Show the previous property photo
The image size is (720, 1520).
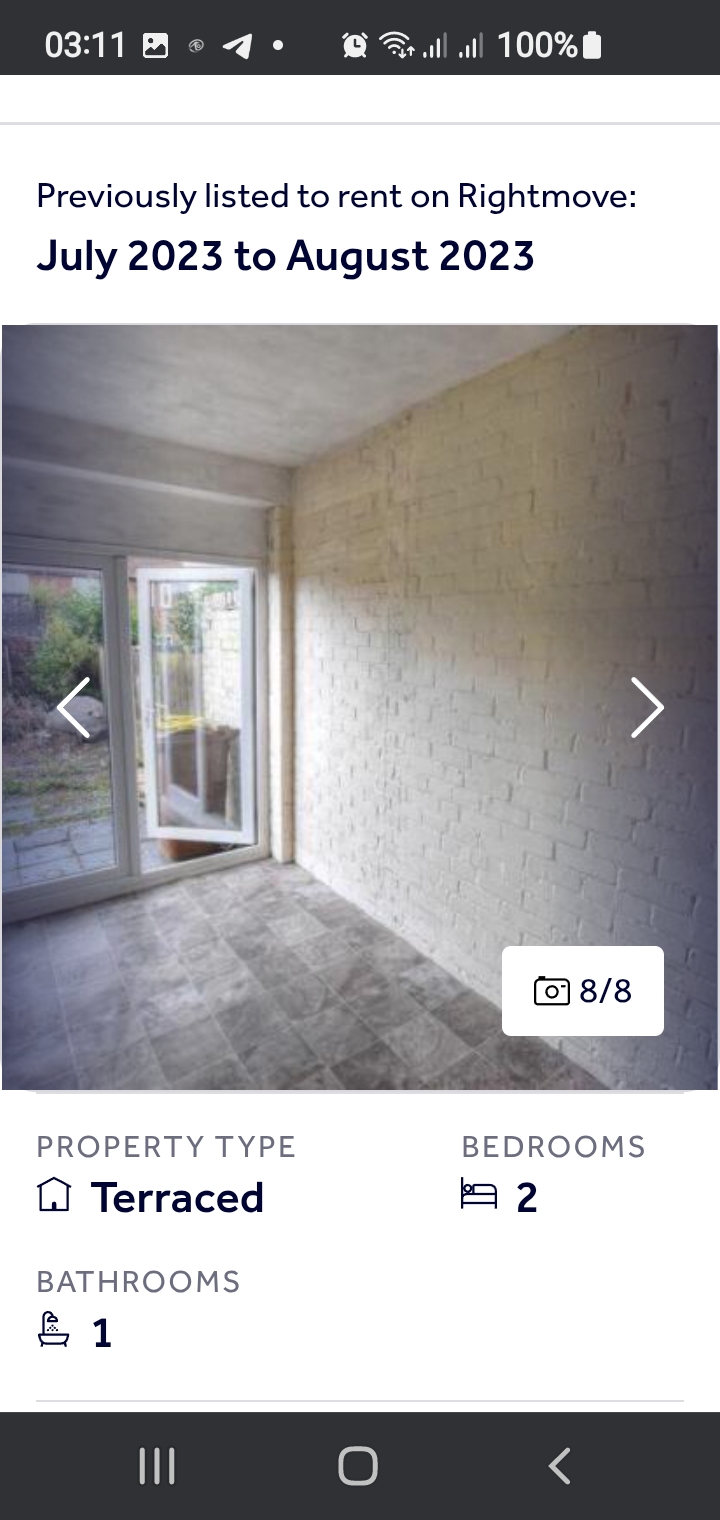click(x=74, y=708)
